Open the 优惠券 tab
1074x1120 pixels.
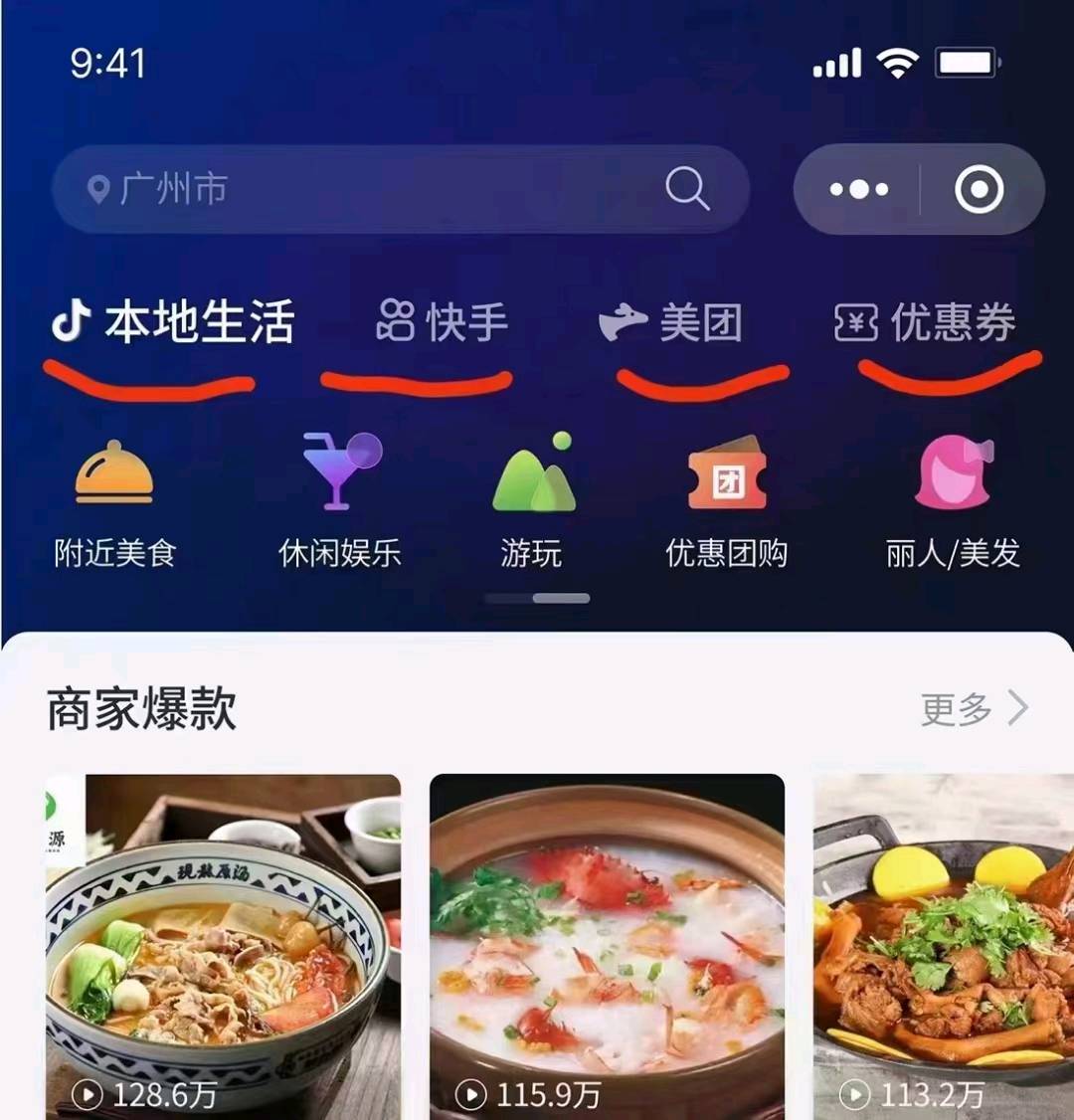pyautogui.click(x=926, y=323)
